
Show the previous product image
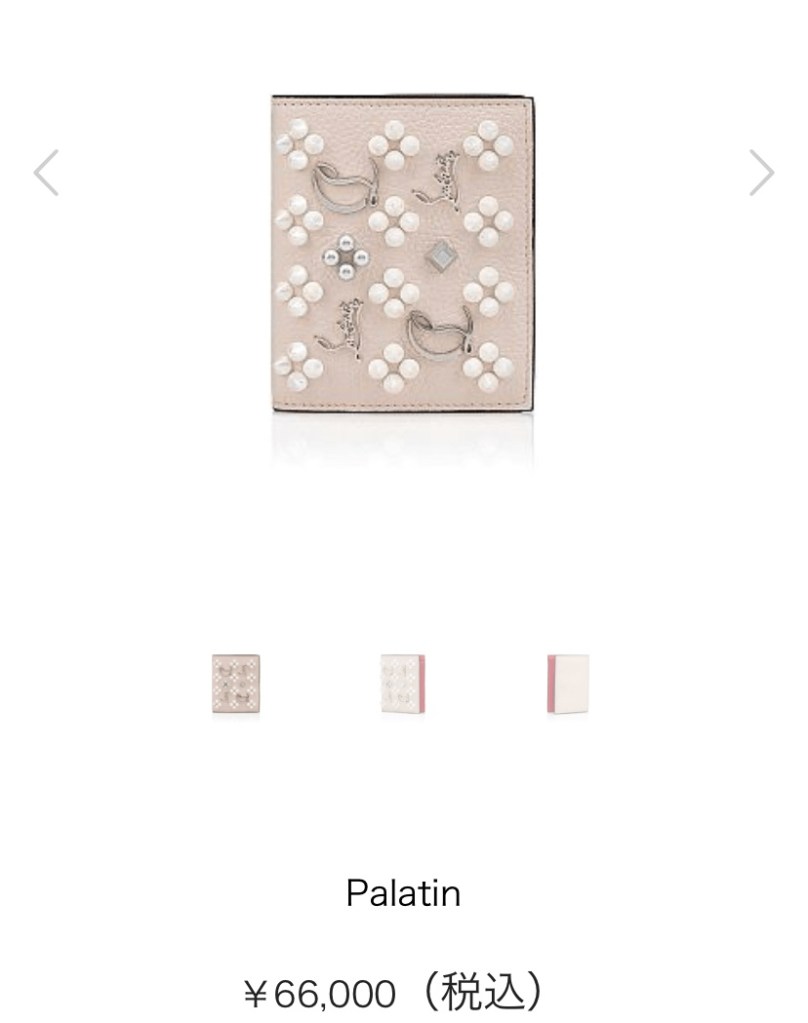pos(46,172)
